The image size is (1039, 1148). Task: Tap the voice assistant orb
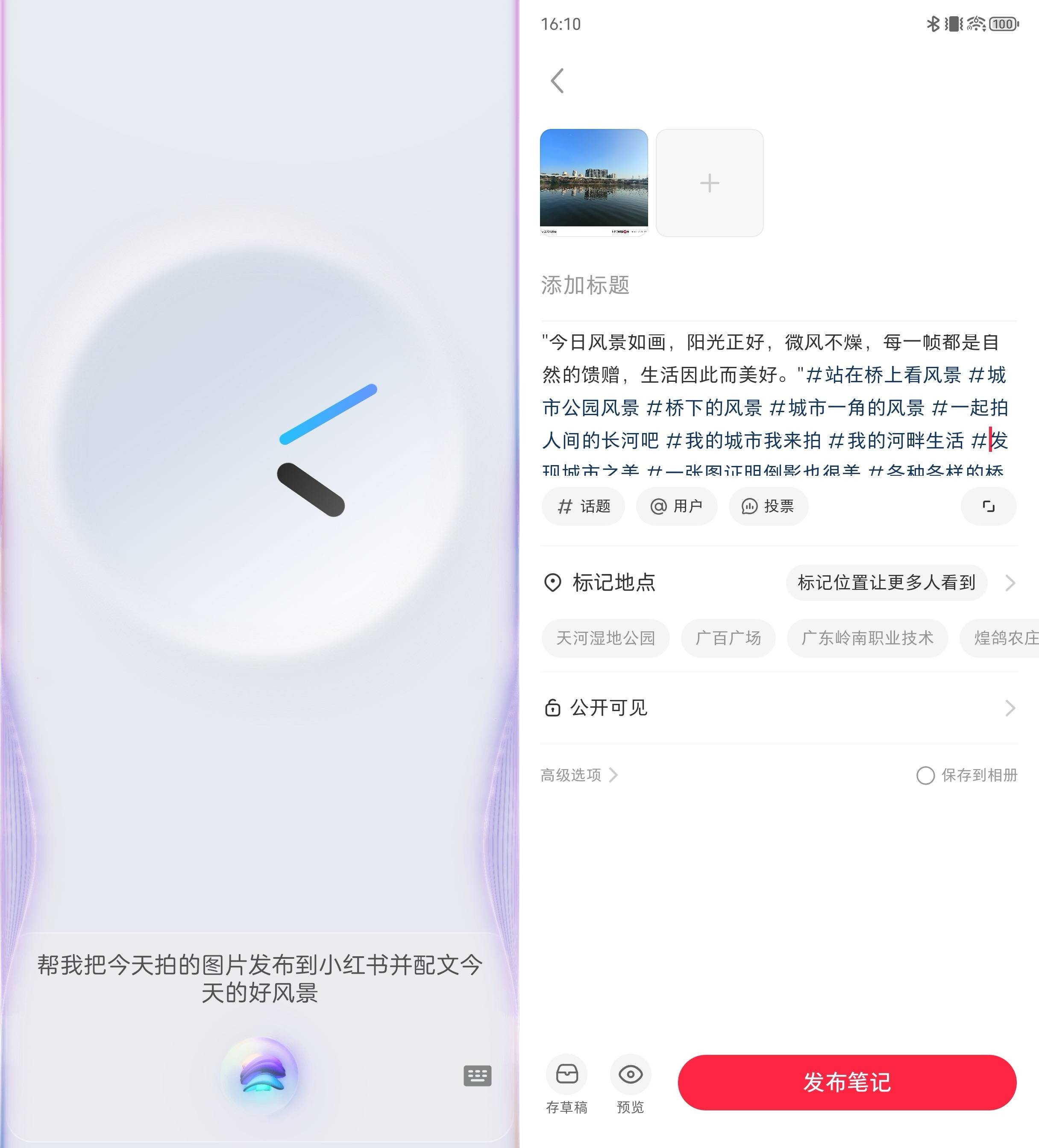[260, 1076]
